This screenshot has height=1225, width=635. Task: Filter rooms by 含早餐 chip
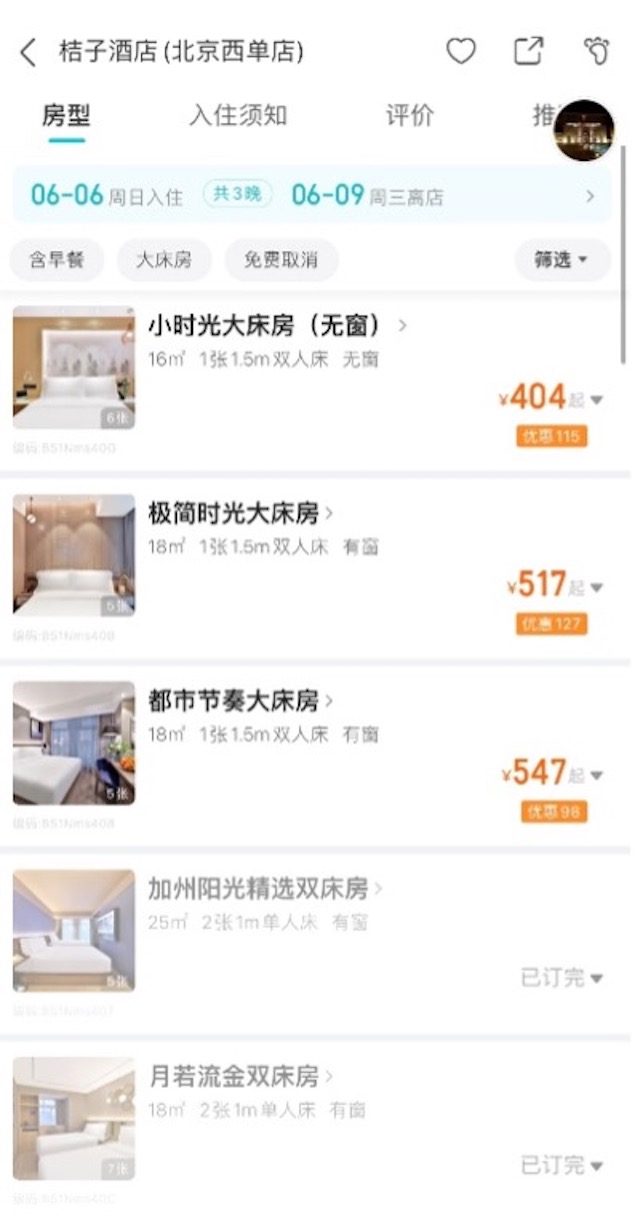coord(56,260)
